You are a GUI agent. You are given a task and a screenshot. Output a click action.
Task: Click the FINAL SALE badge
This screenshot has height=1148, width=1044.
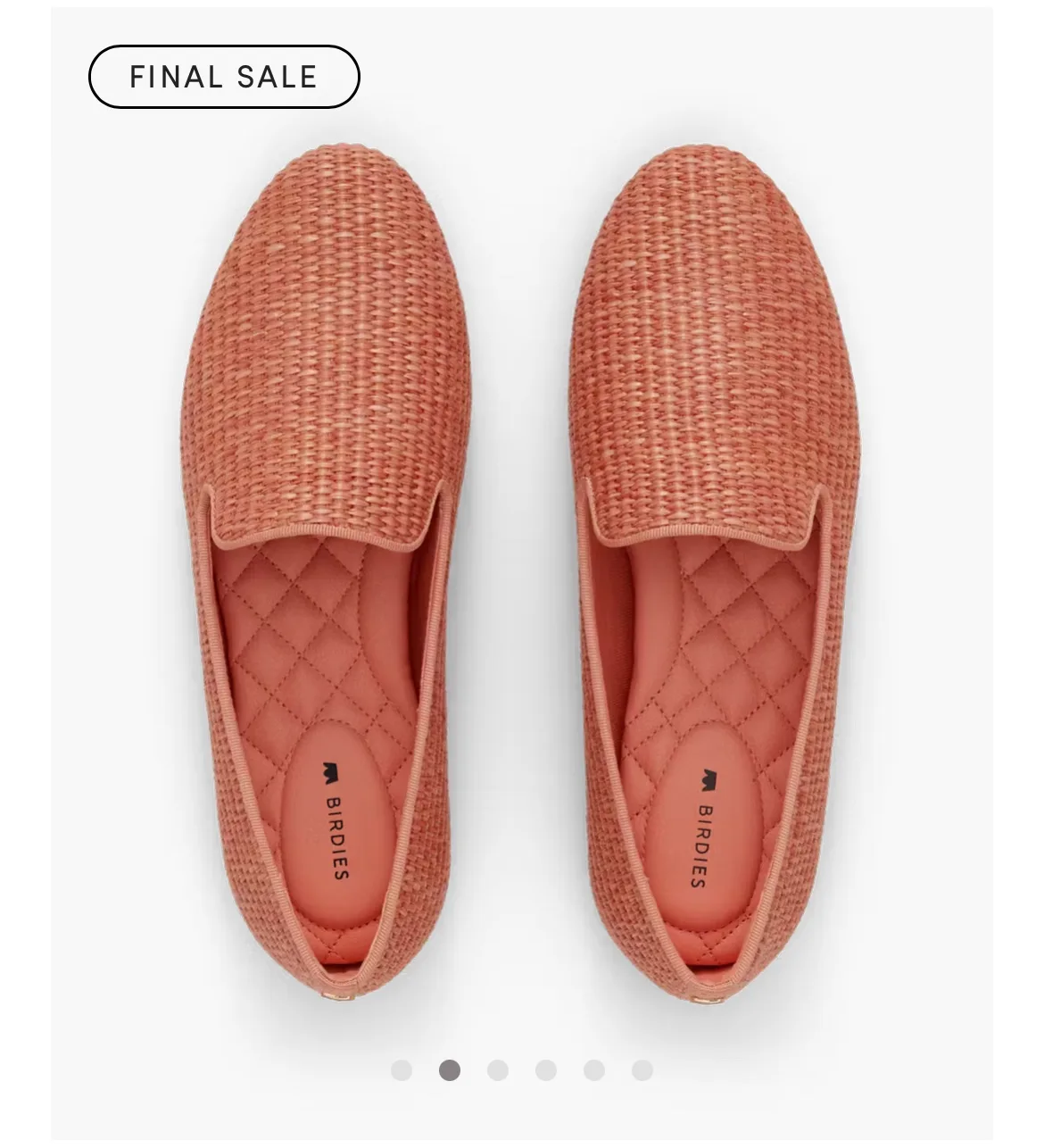point(223,76)
